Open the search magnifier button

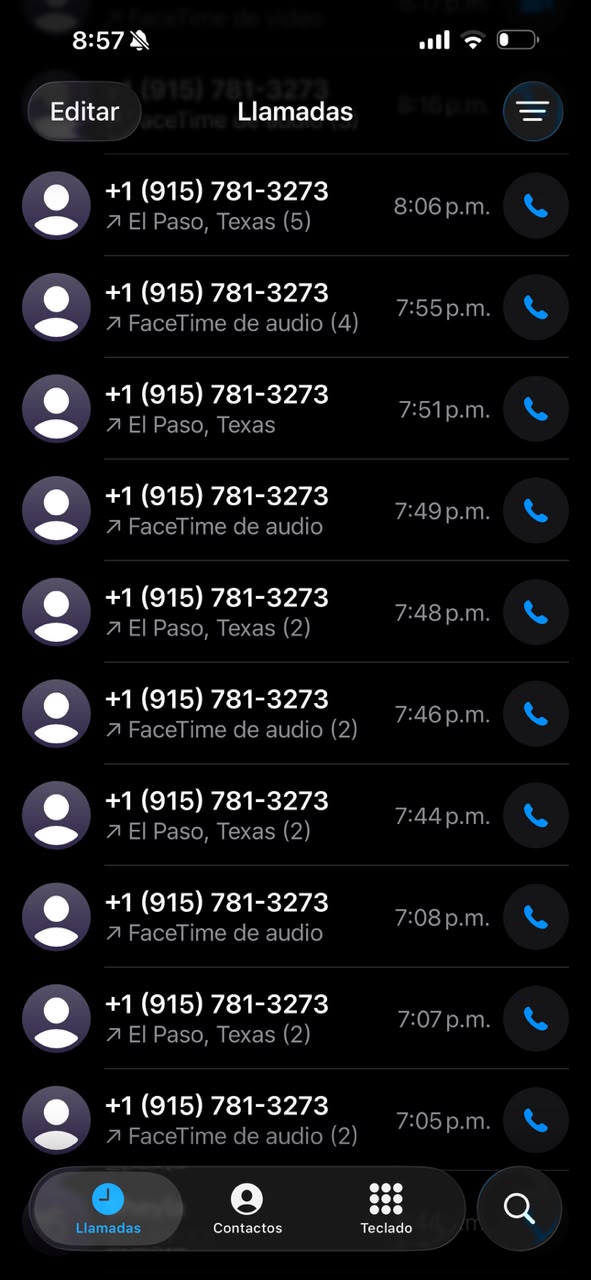519,1208
